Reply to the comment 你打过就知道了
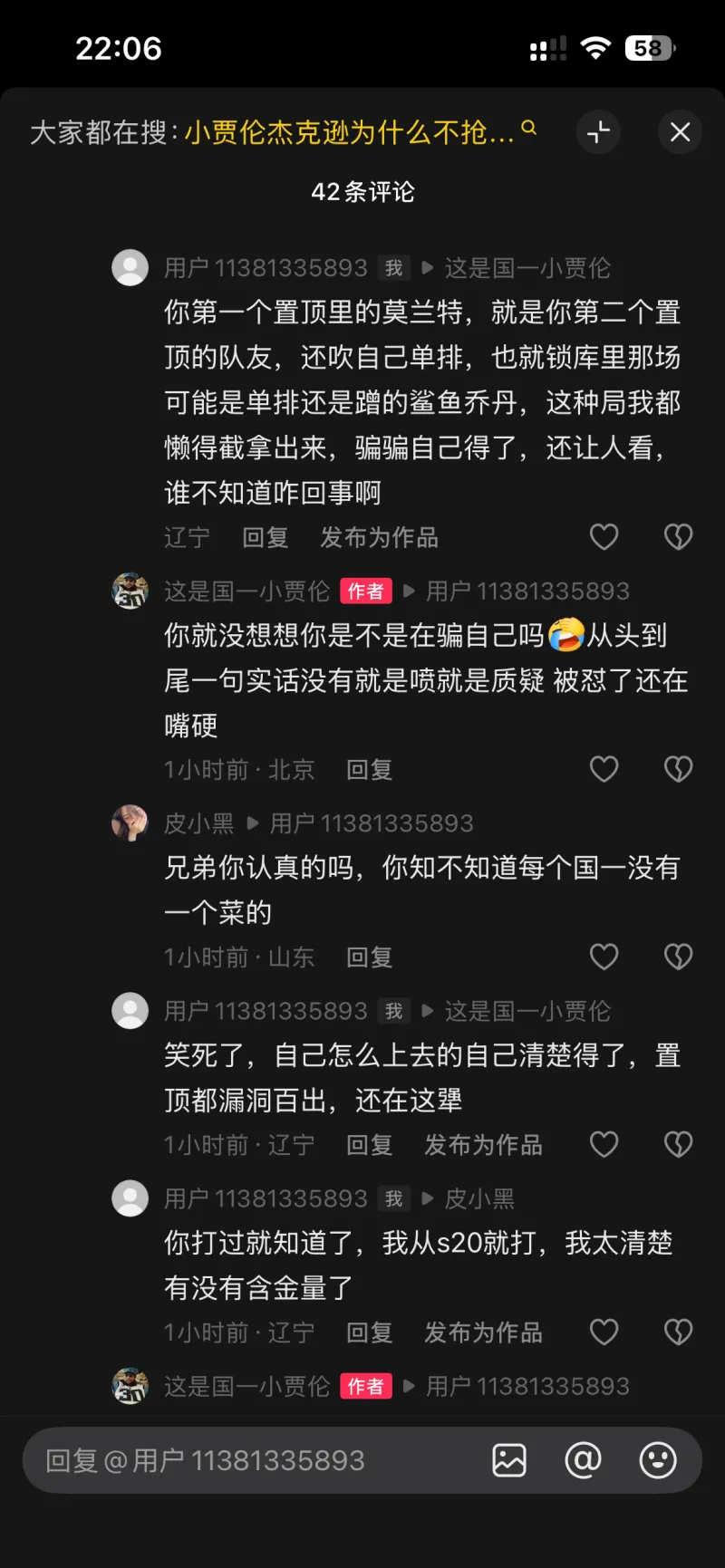 [369, 1332]
